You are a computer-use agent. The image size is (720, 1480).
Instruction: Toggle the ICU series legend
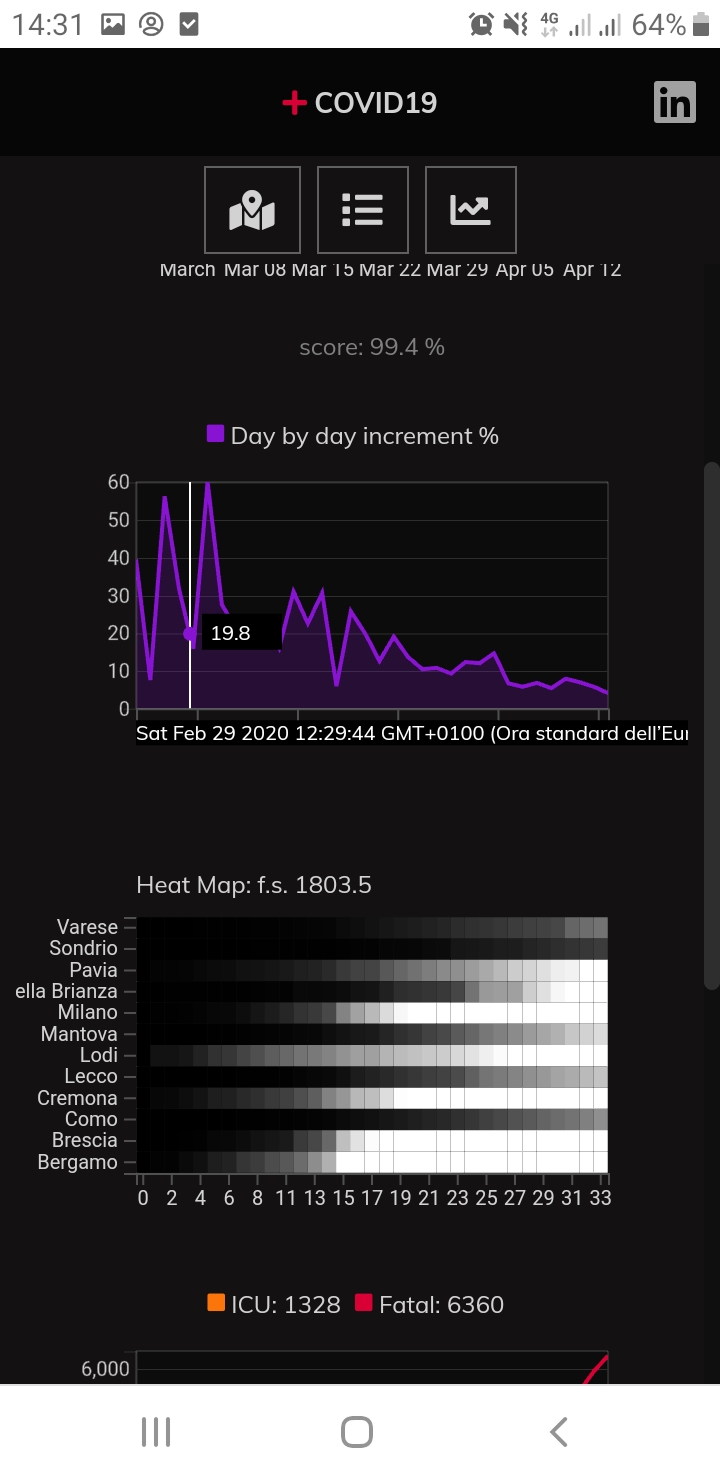(x=274, y=1304)
